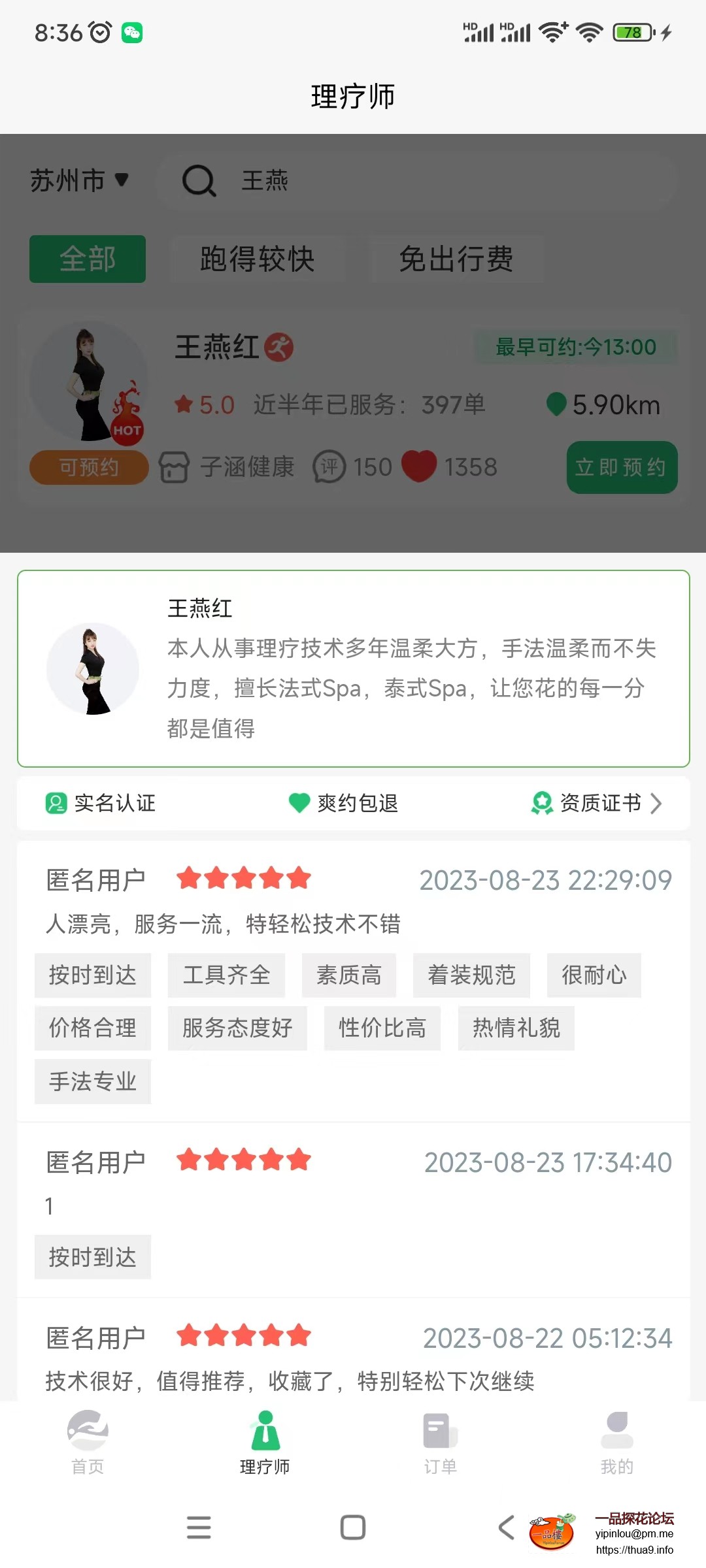
Task: Tap the 资质证书 certificate medal icon
Action: tap(540, 804)
